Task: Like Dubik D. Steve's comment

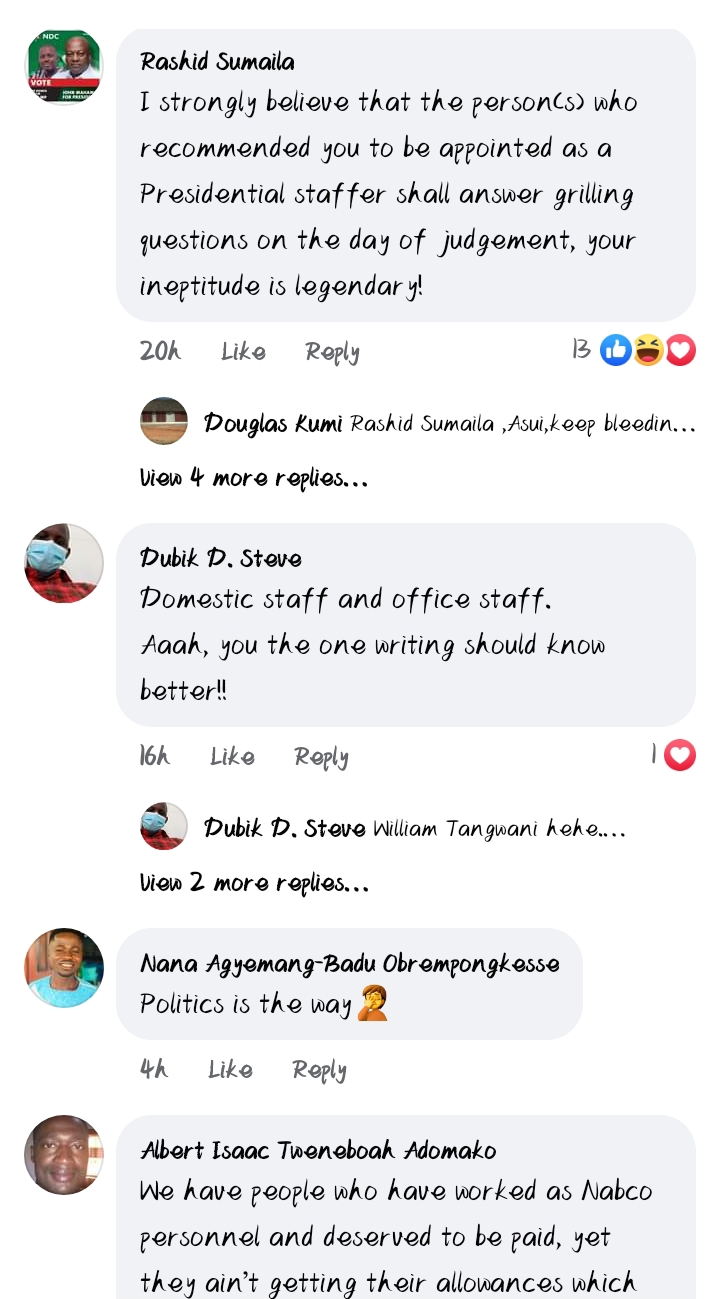Action: click(x=232, y=757)
